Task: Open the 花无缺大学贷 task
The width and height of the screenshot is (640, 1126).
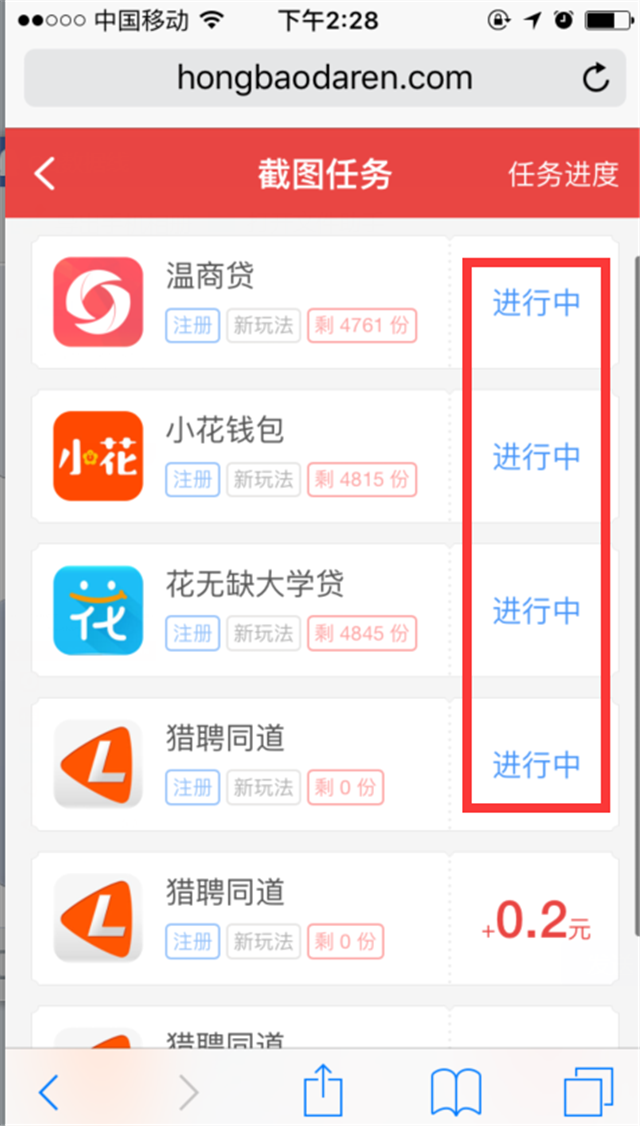Action: (325, 610)
